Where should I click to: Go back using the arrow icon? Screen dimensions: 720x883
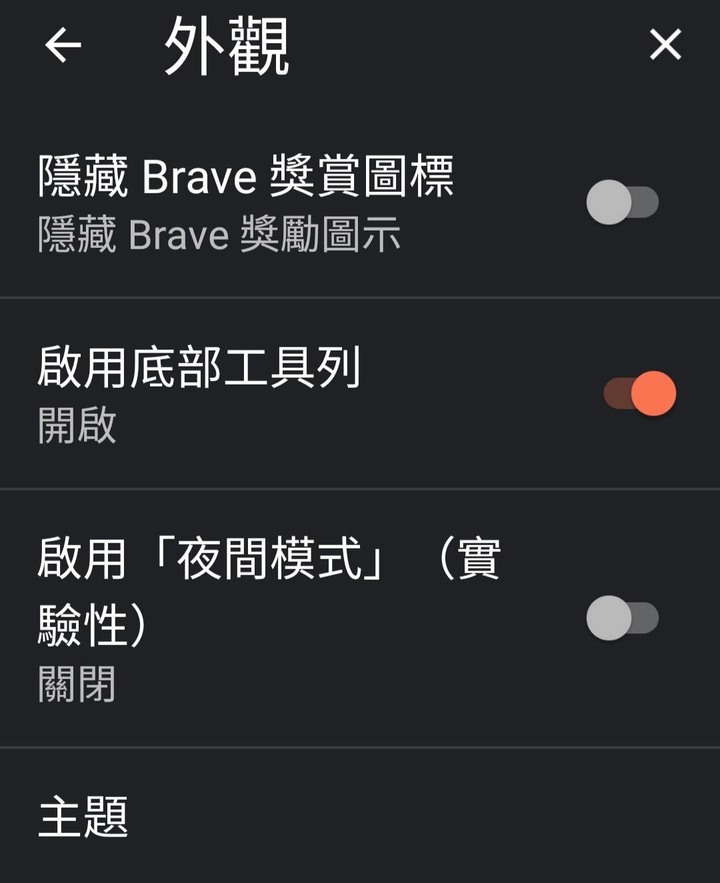tap(63, 45)
